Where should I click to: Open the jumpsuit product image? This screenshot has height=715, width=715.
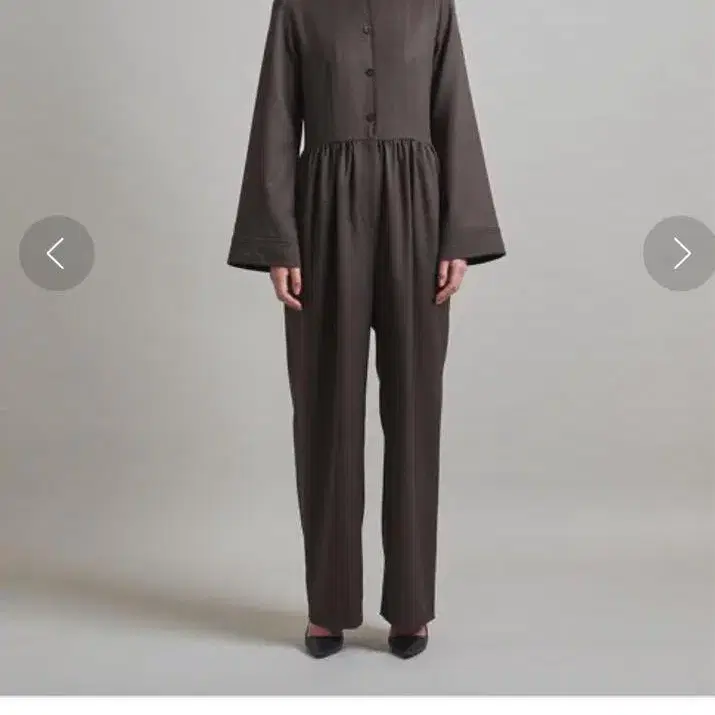(x=358, y=347)
